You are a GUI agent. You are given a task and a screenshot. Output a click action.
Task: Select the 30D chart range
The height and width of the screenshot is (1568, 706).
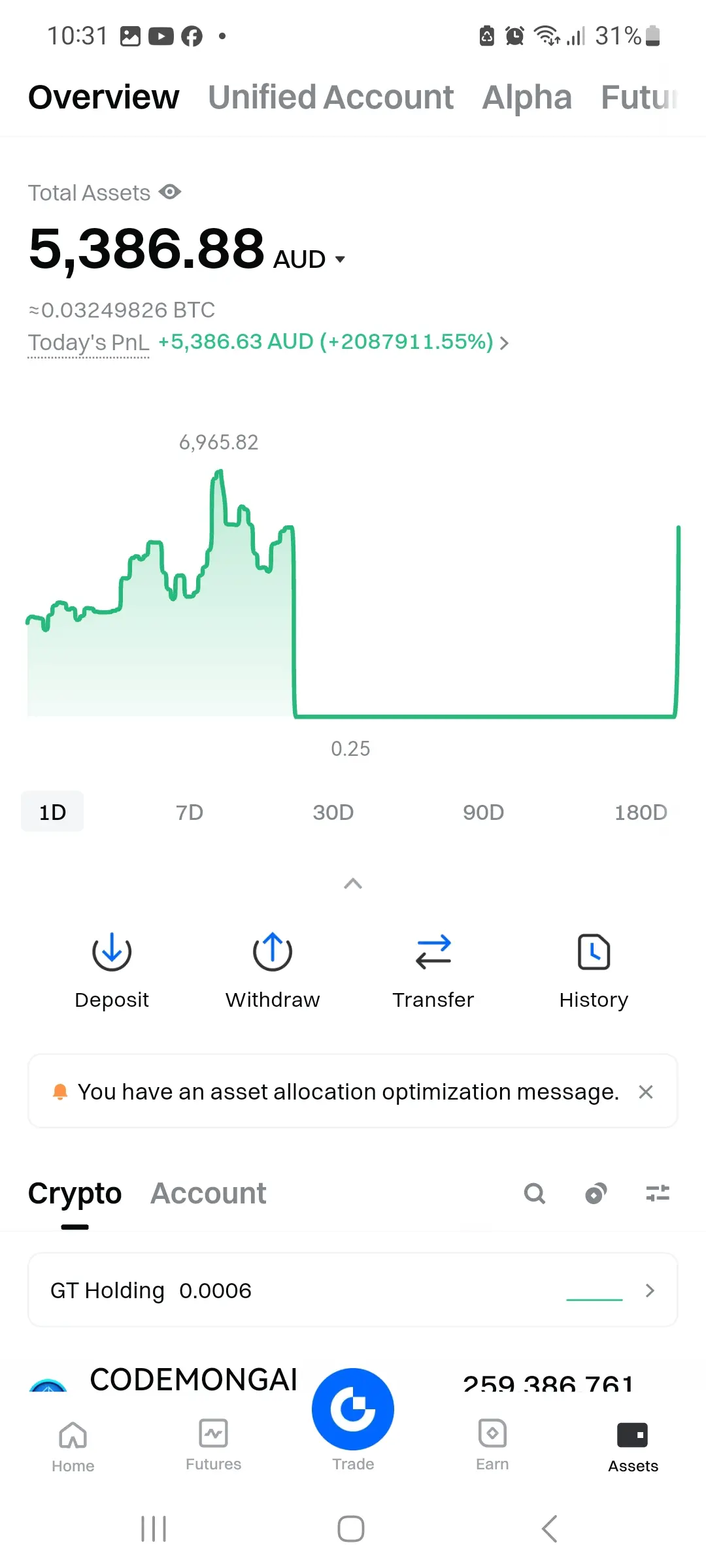tap(333, 812)
